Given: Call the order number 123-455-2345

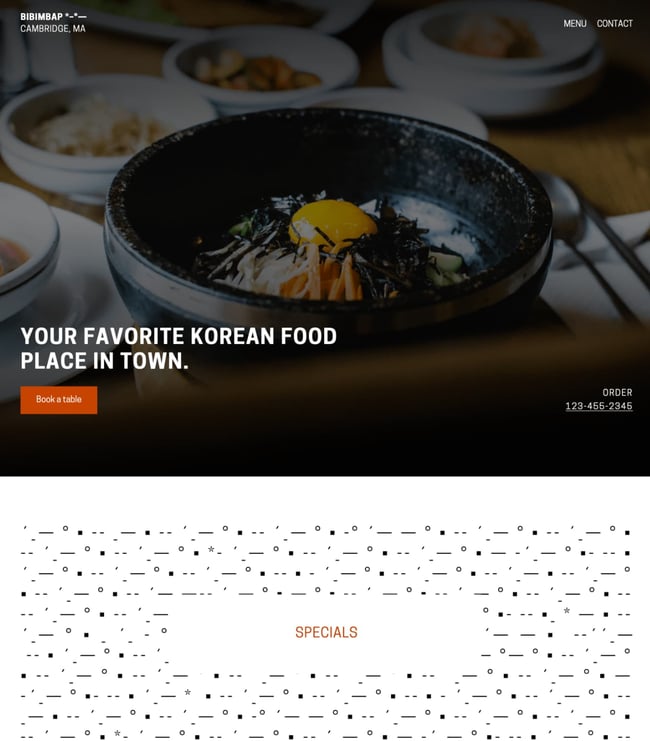Looking at the screenshot, I should [598, 406].
